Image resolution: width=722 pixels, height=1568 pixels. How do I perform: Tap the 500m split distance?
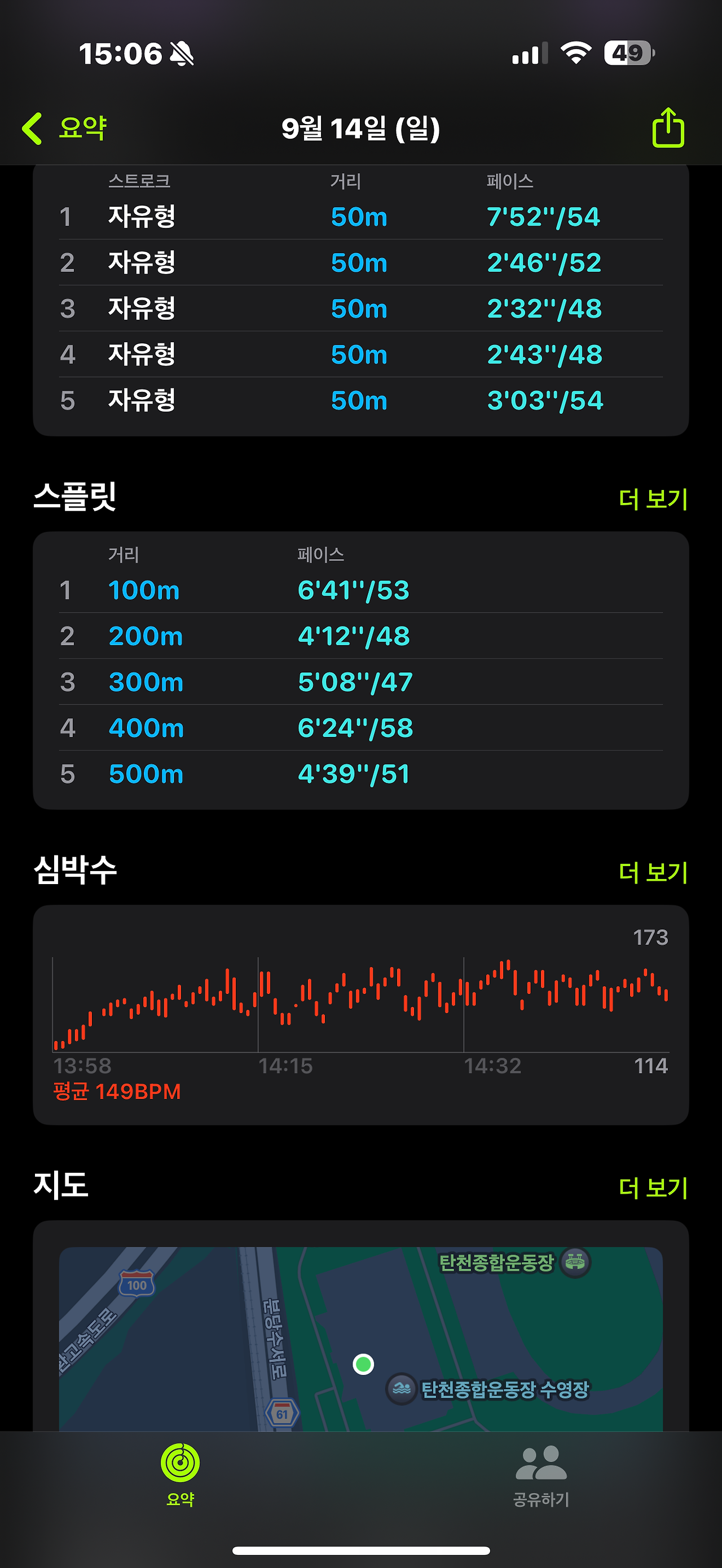[x=146, y=774]
